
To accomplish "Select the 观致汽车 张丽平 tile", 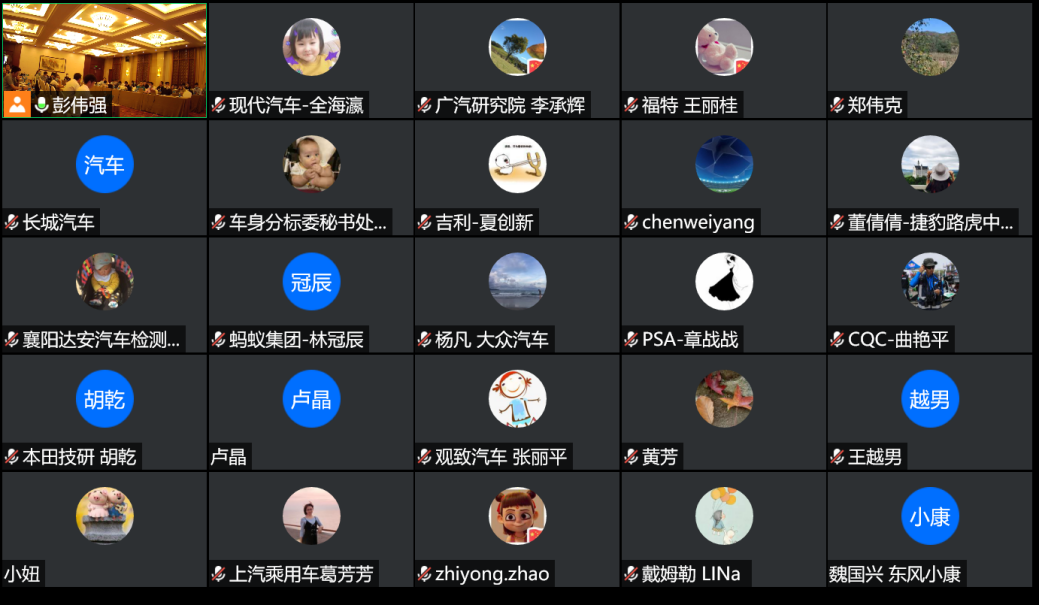I will tap(517, 411).
